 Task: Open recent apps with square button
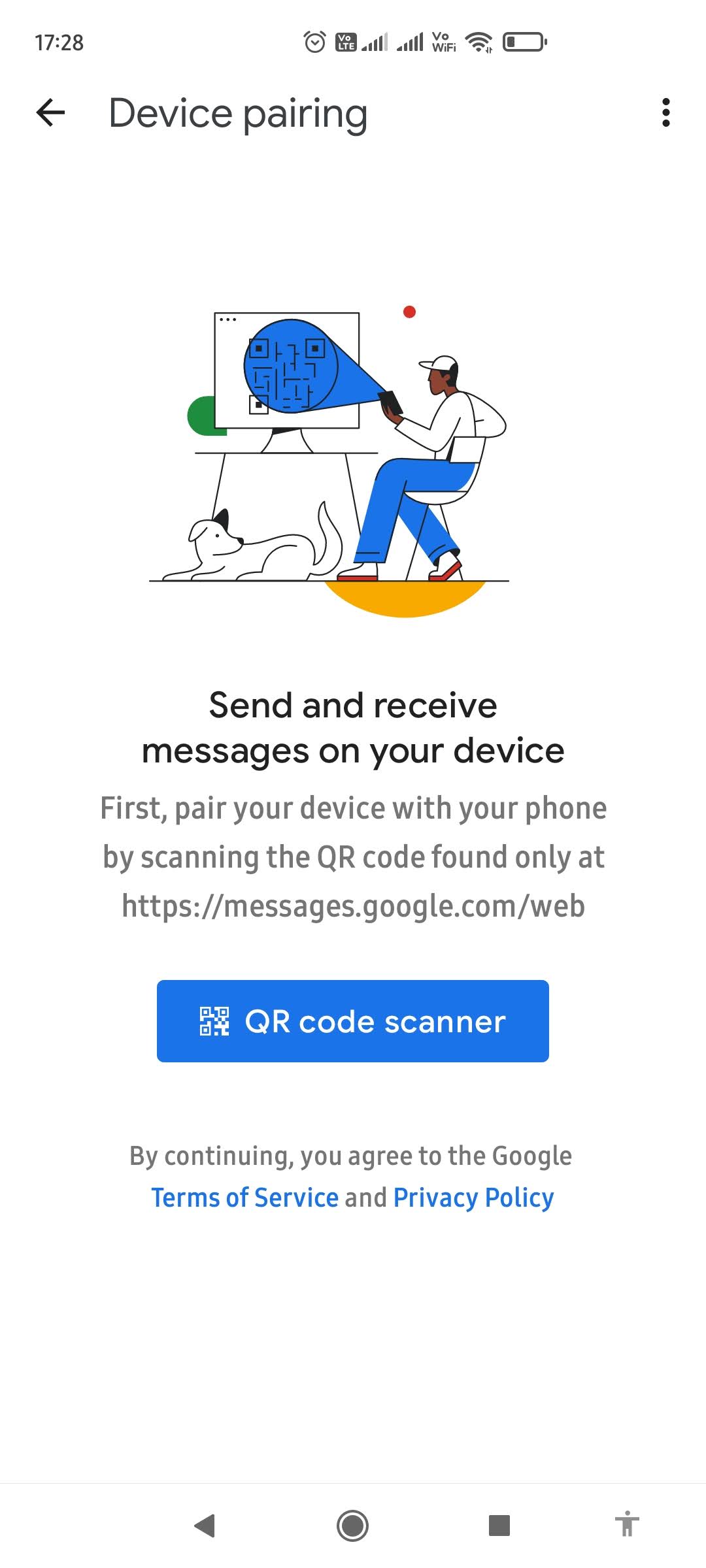click(x=499, y=1526)
